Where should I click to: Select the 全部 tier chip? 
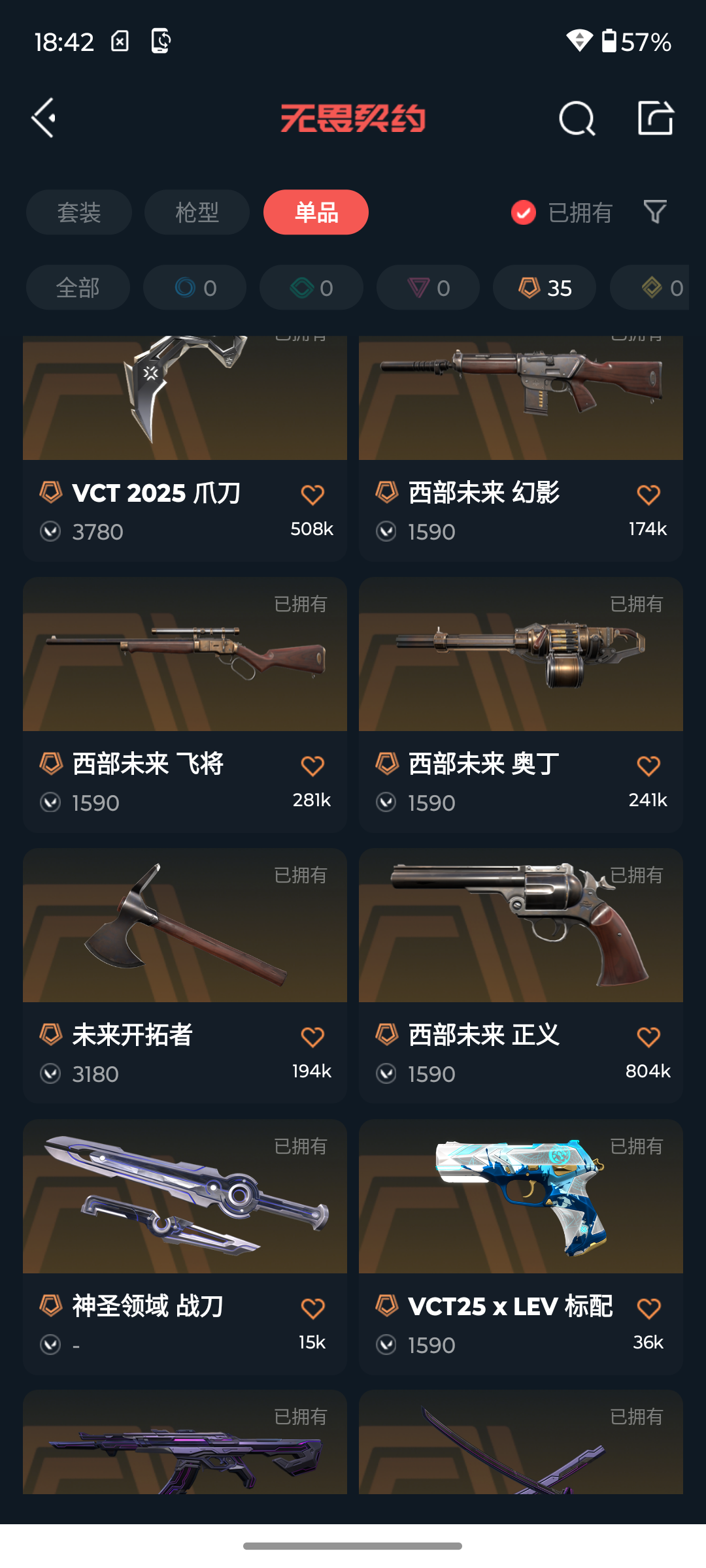click(78, 287)
